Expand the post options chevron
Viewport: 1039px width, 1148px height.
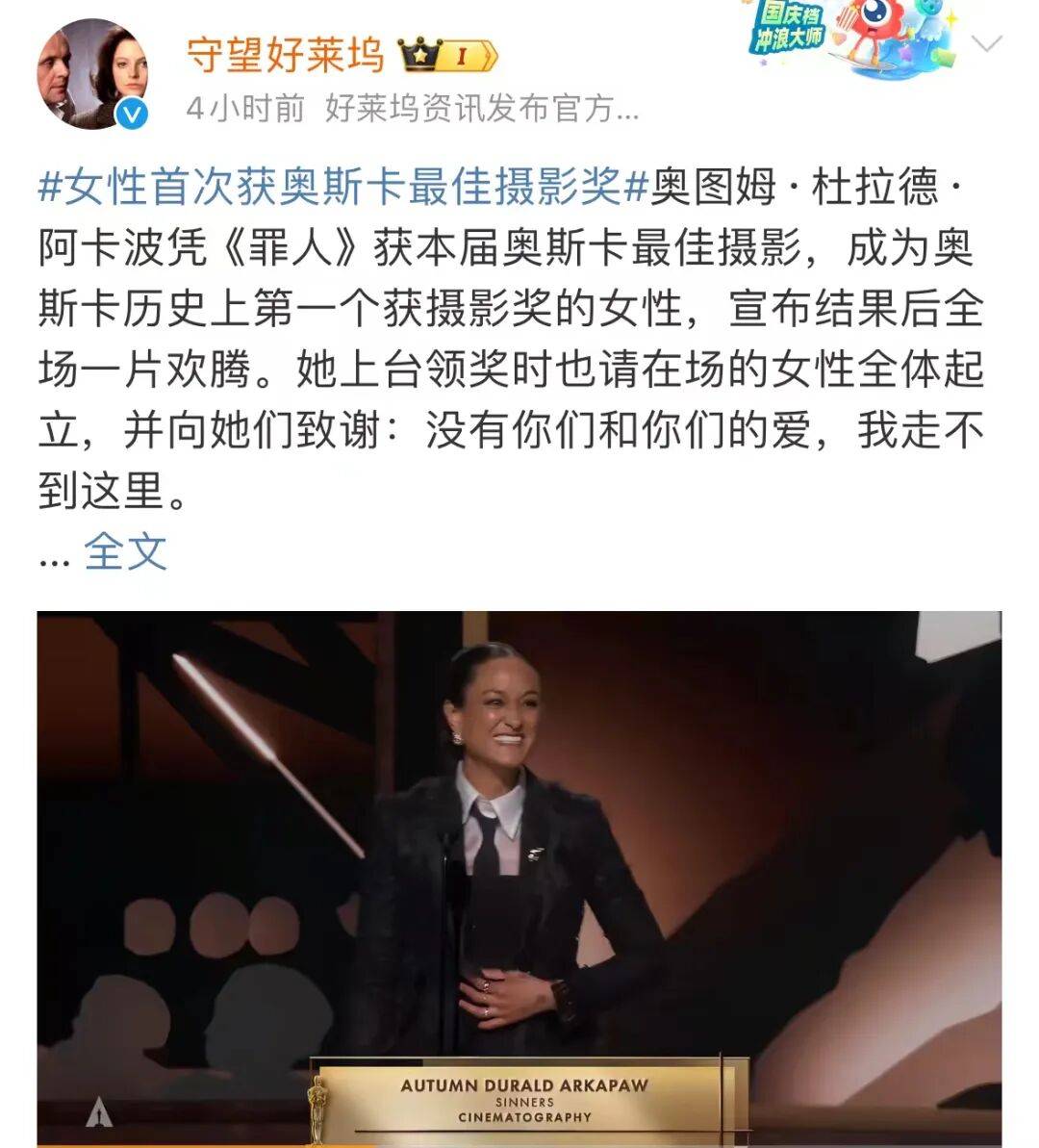tap(987, 43)
